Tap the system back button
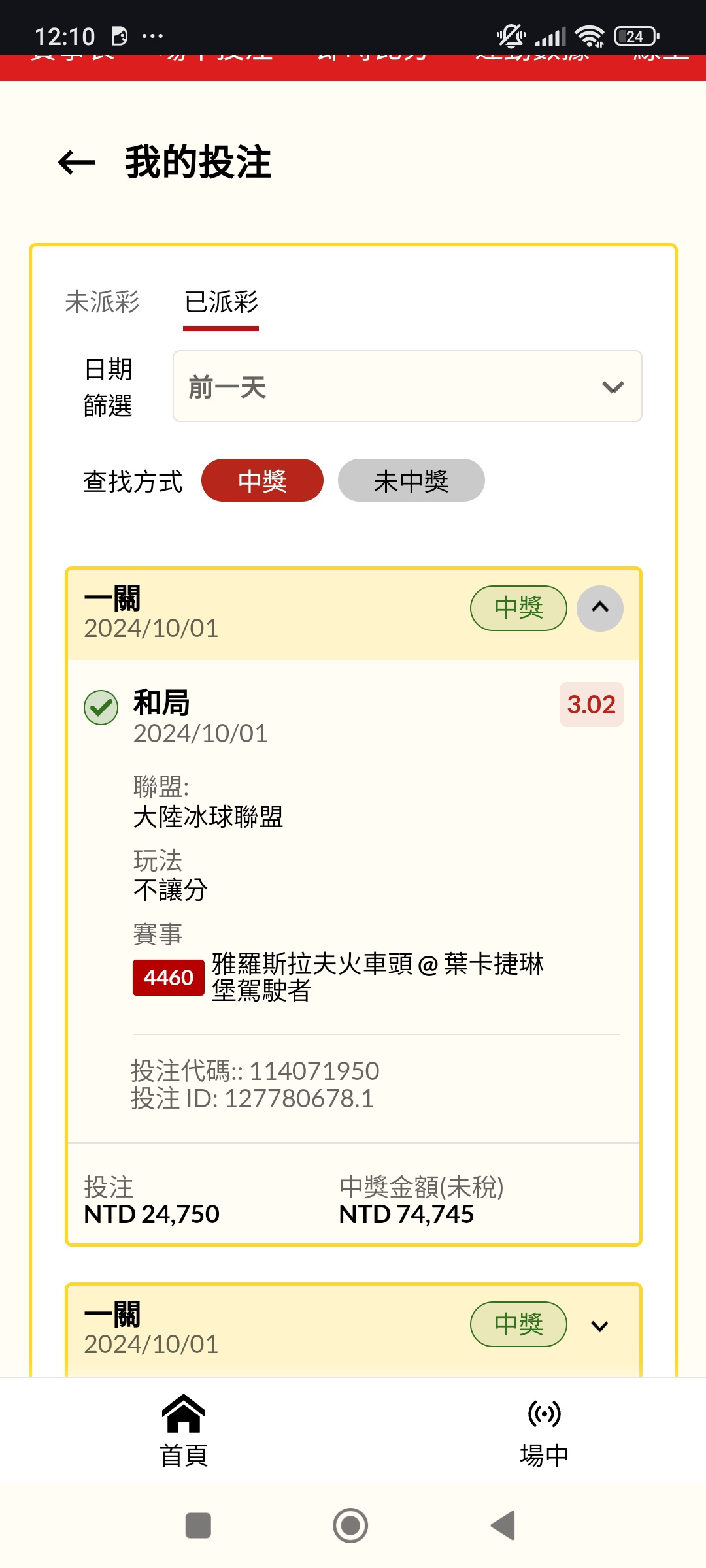Viewport: 706px width, 1568px height. click(503, 1526)
